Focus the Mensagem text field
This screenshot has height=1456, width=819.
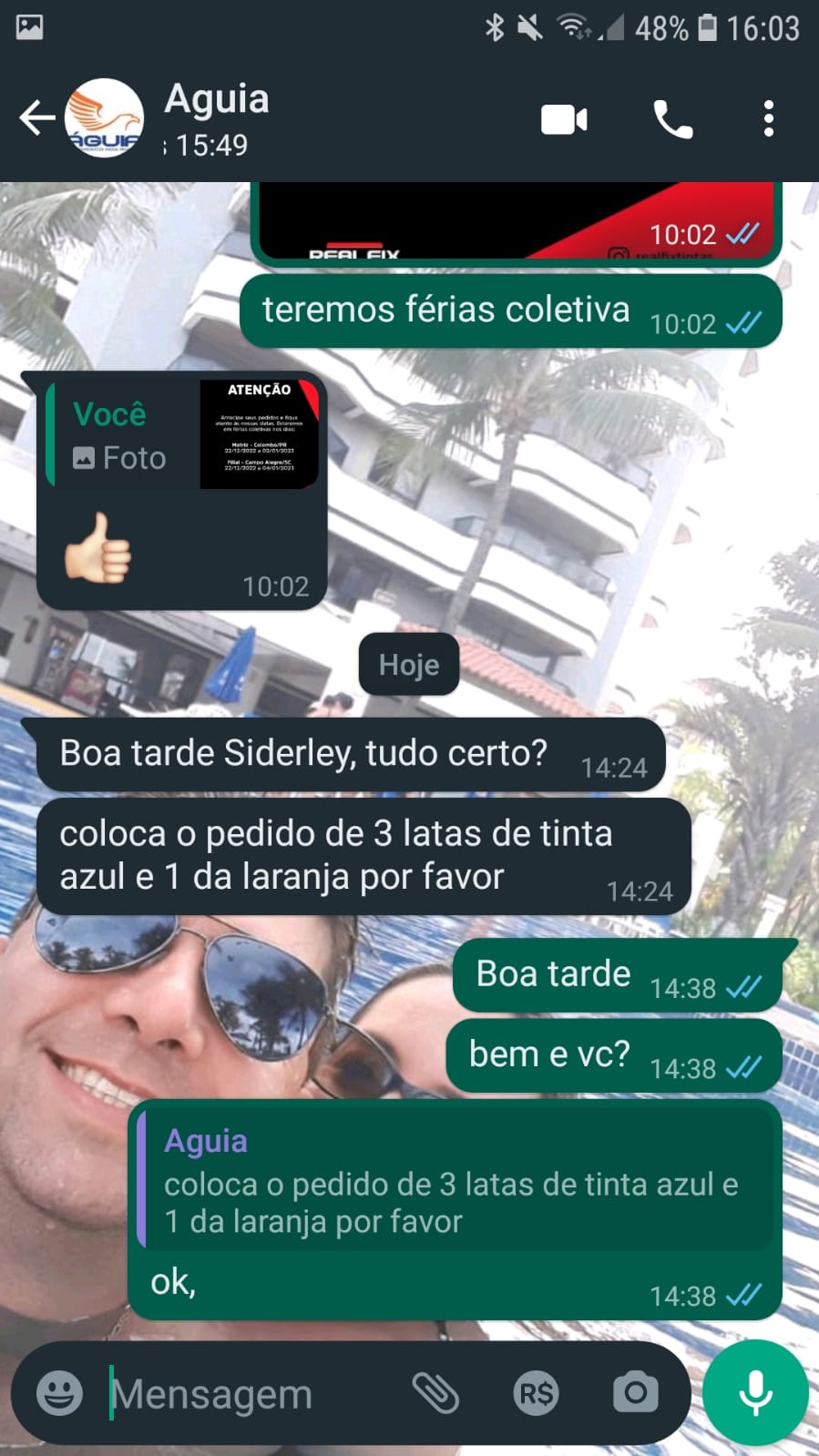(246, 1393)
